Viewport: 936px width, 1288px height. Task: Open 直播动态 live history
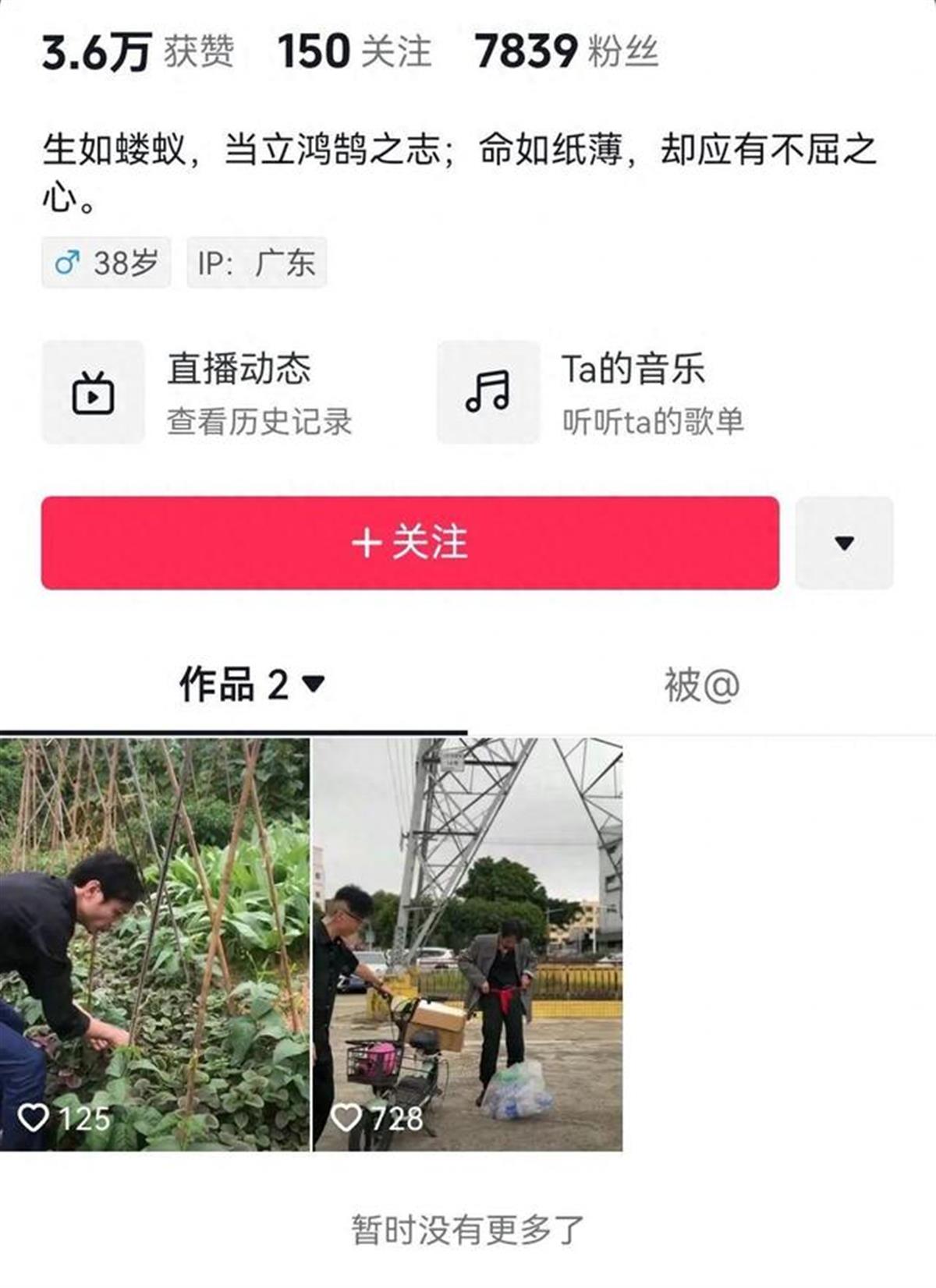point(199,392)
